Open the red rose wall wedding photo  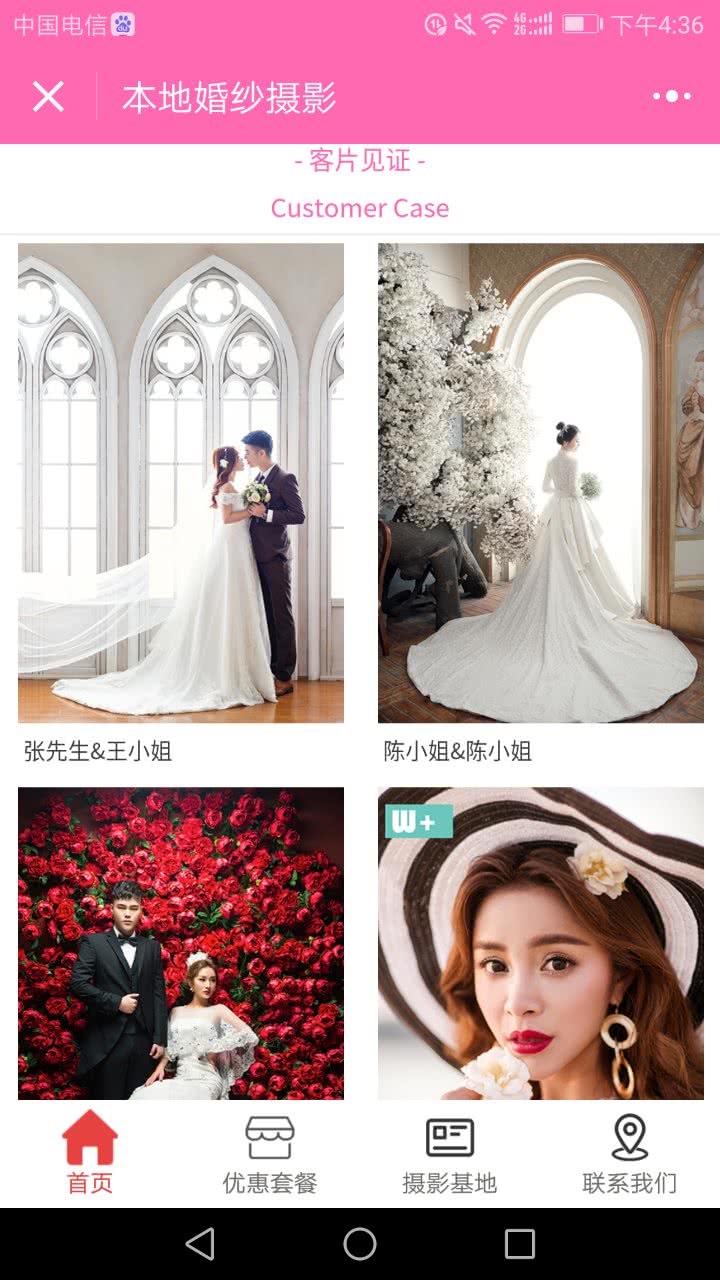[181, 943]
